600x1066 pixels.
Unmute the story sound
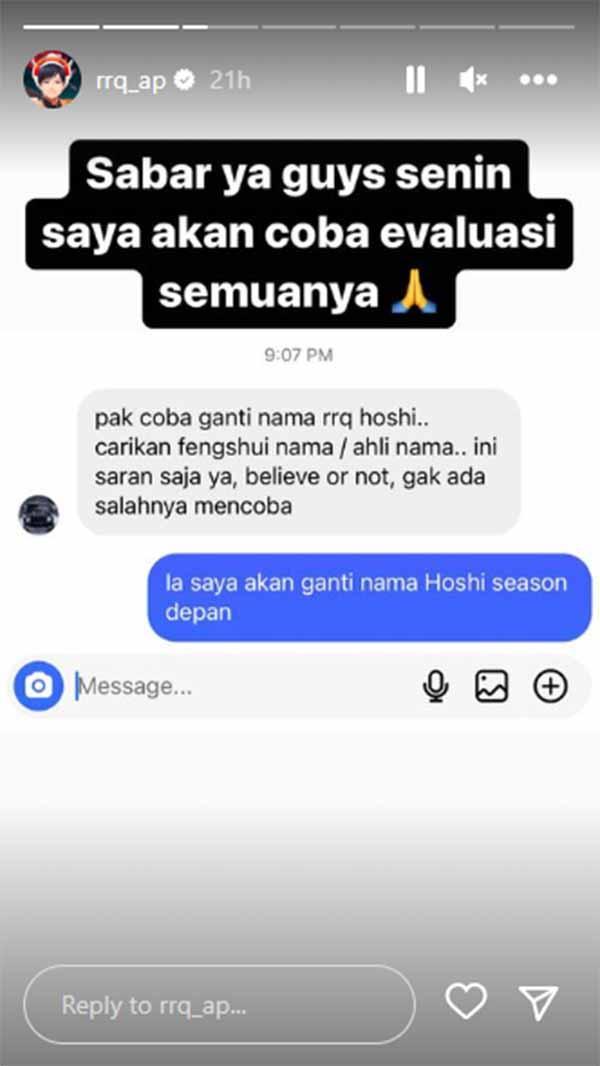click(x=473, y=80)
